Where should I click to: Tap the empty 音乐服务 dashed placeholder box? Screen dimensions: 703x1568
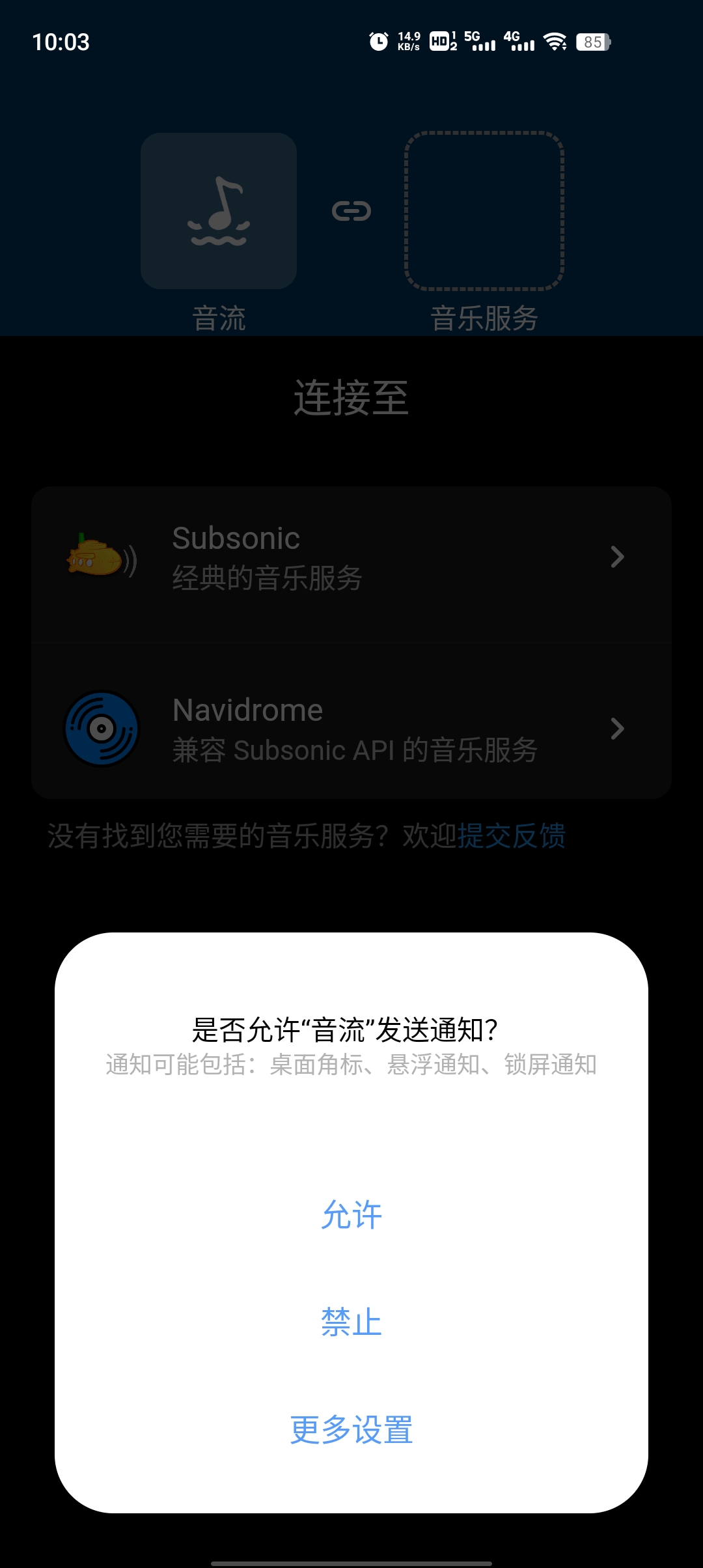[x=484, y=210]
